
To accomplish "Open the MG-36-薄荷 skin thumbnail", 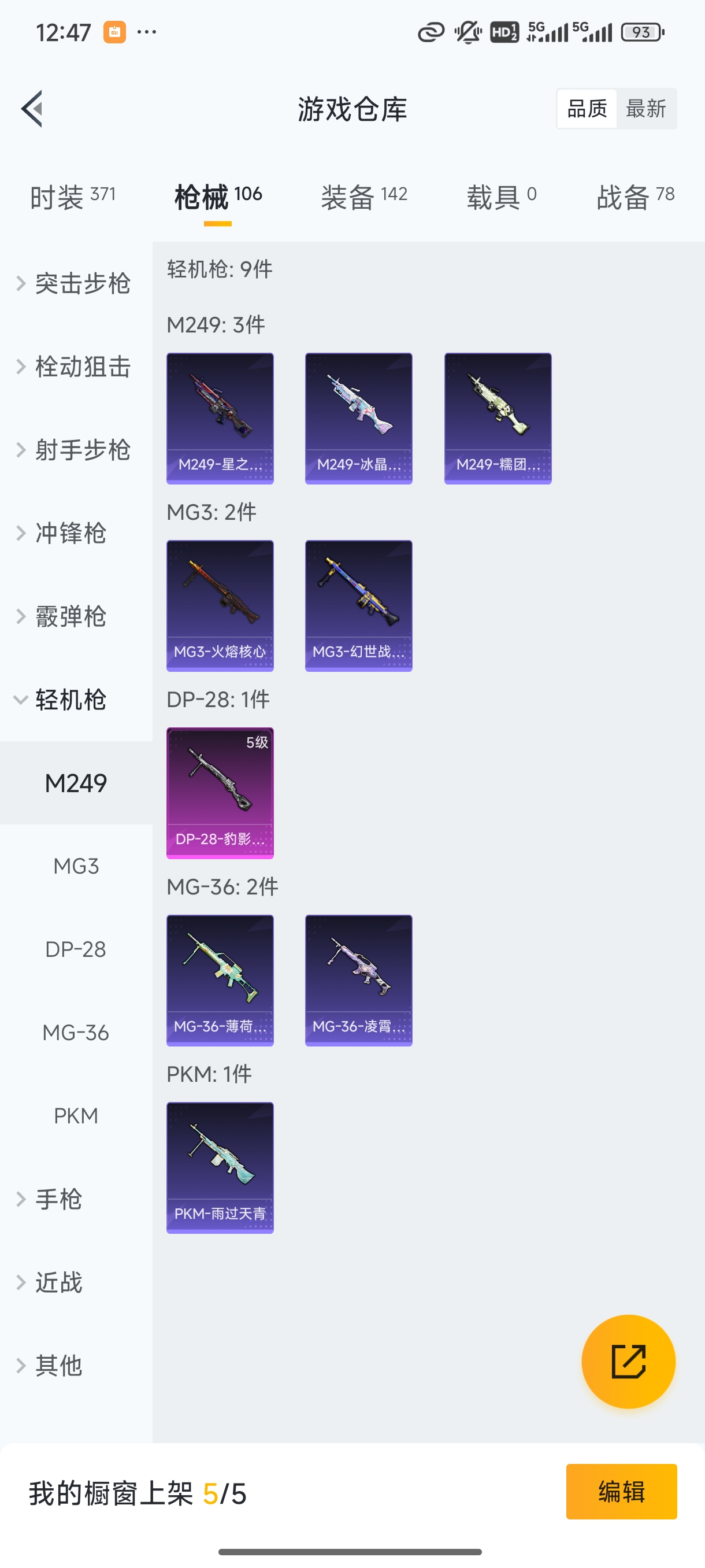I will pos(220,980).
